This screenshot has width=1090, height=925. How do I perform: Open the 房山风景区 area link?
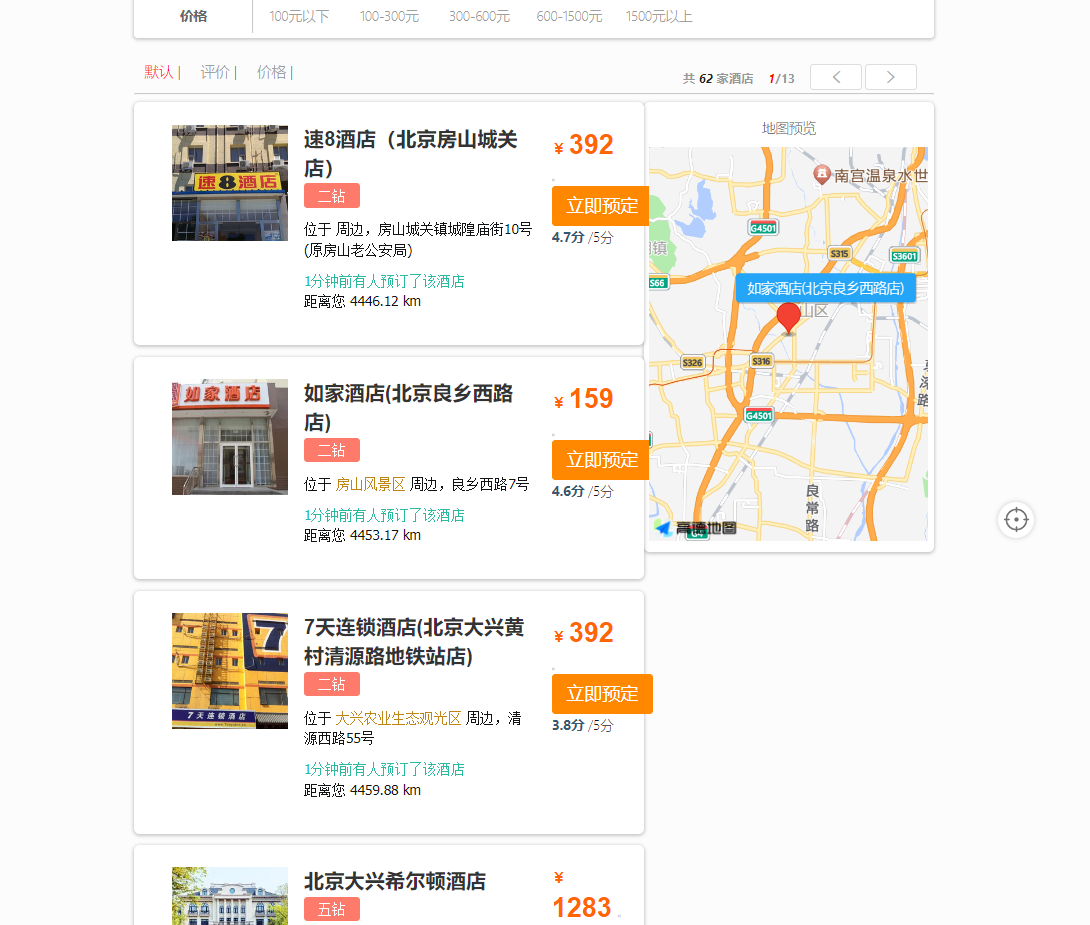click(370, 484)
